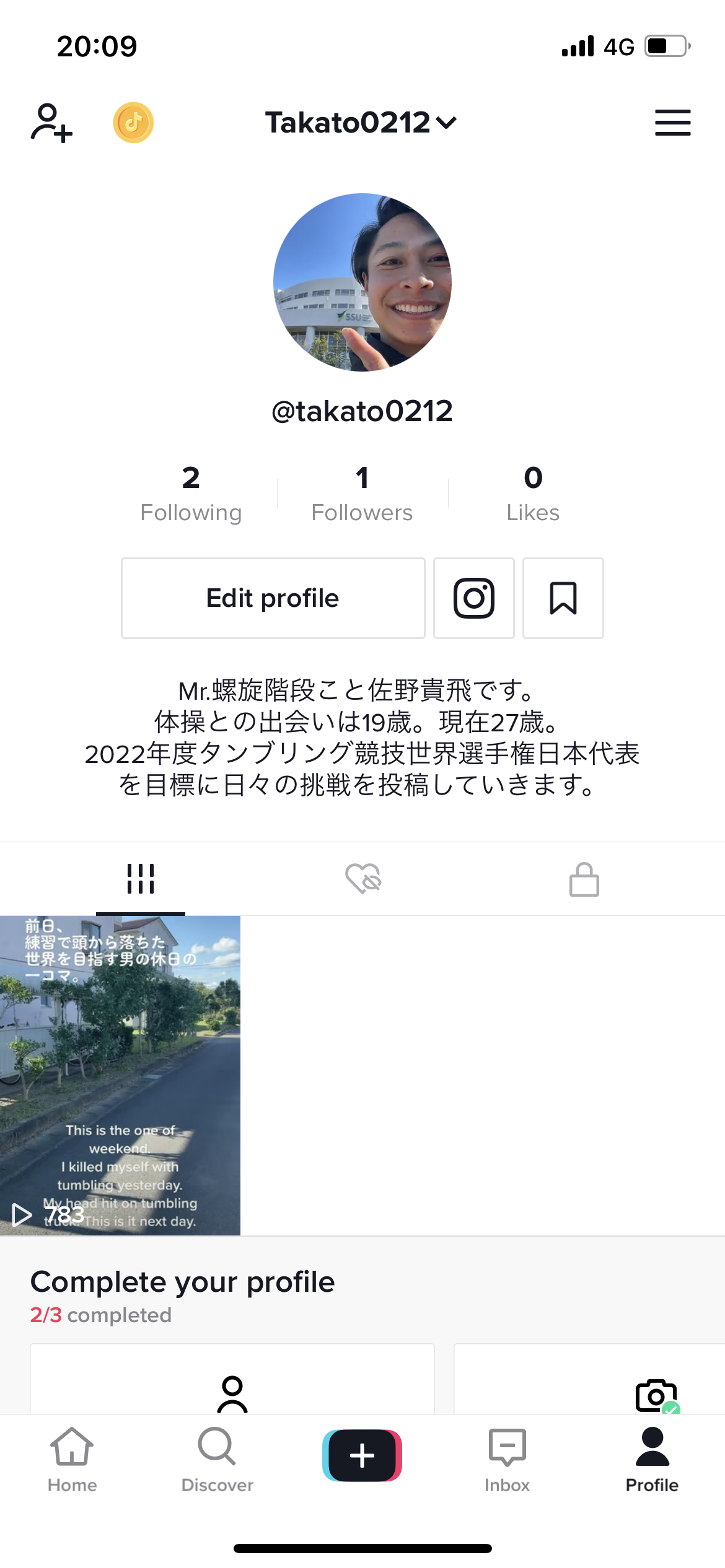Open the linked Instagram account
Screen dimensions: 725x1568
pos(474,598)
